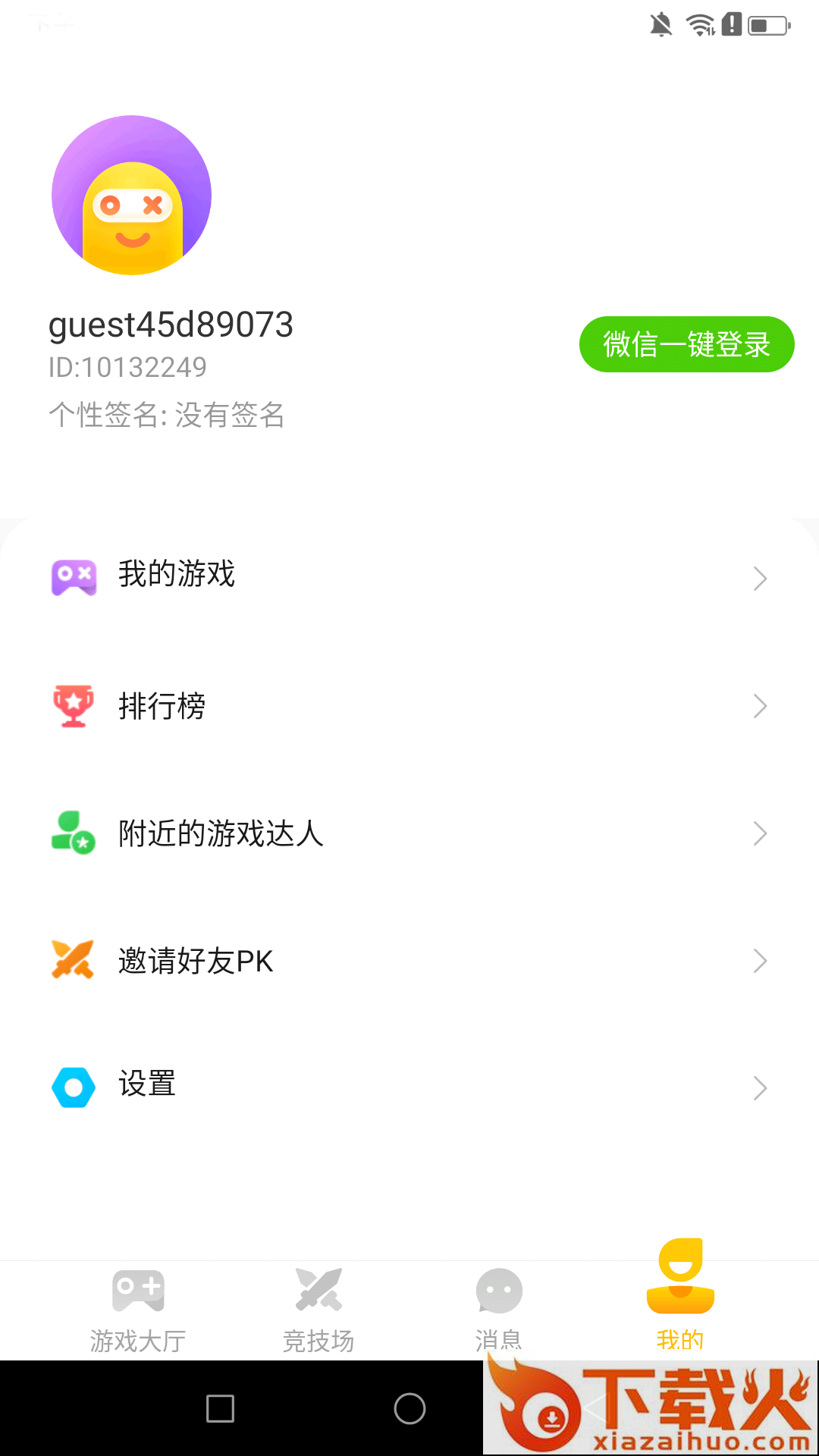Image resolution: width=819 pixels, height=1456 pixels.
Task: Switch to the 游戏大厅 tab
Action: coord(138,1310)
